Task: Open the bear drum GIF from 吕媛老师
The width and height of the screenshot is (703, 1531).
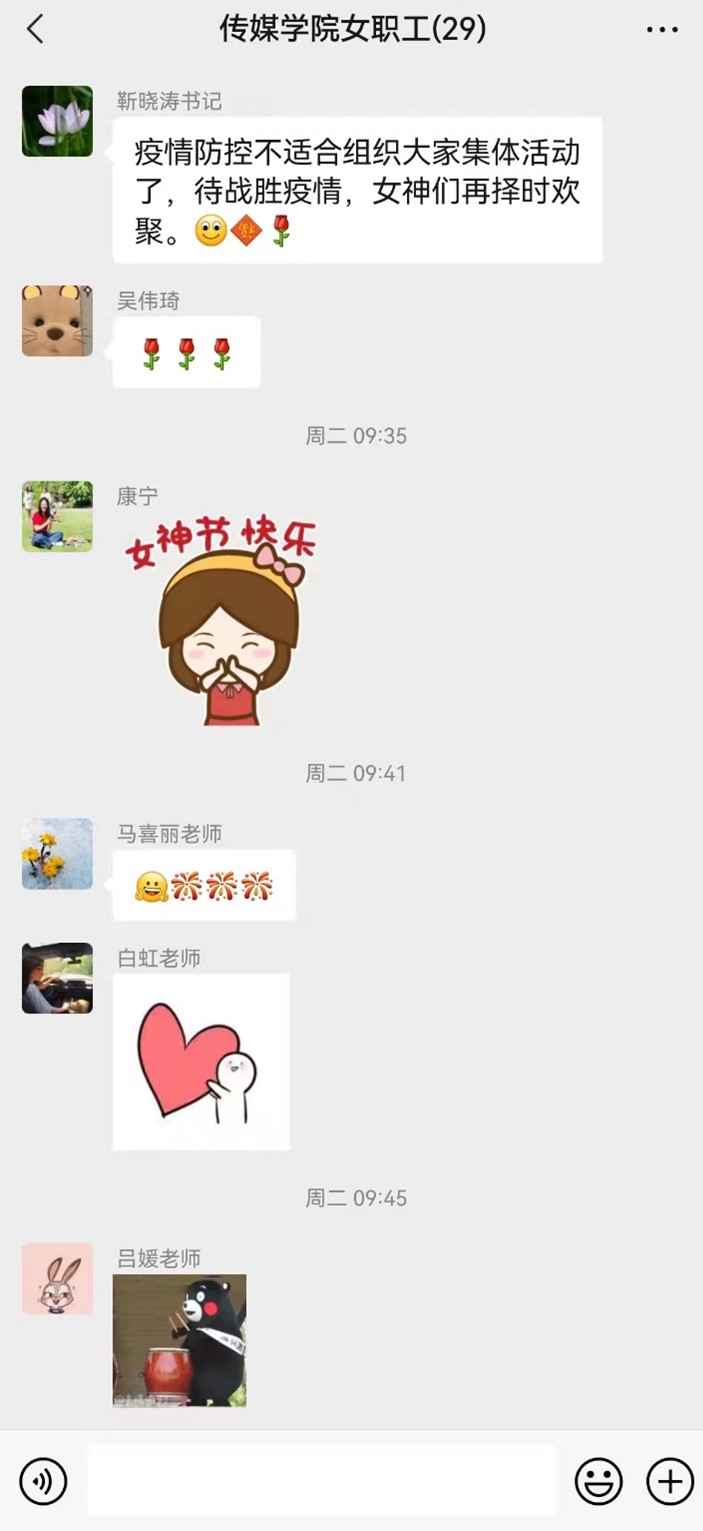Action: point(180,1341)
